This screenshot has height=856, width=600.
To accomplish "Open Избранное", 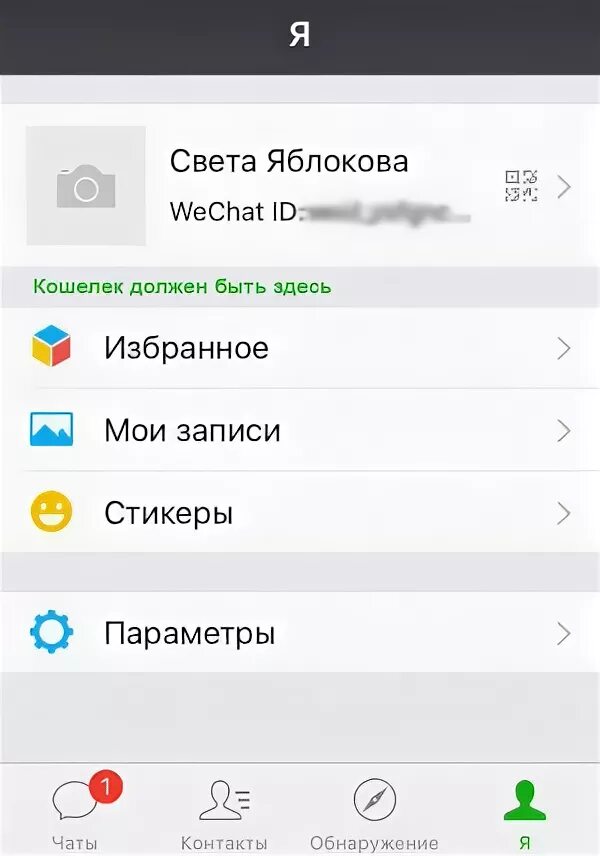I will pyautogui.click(x=300, y=348).
